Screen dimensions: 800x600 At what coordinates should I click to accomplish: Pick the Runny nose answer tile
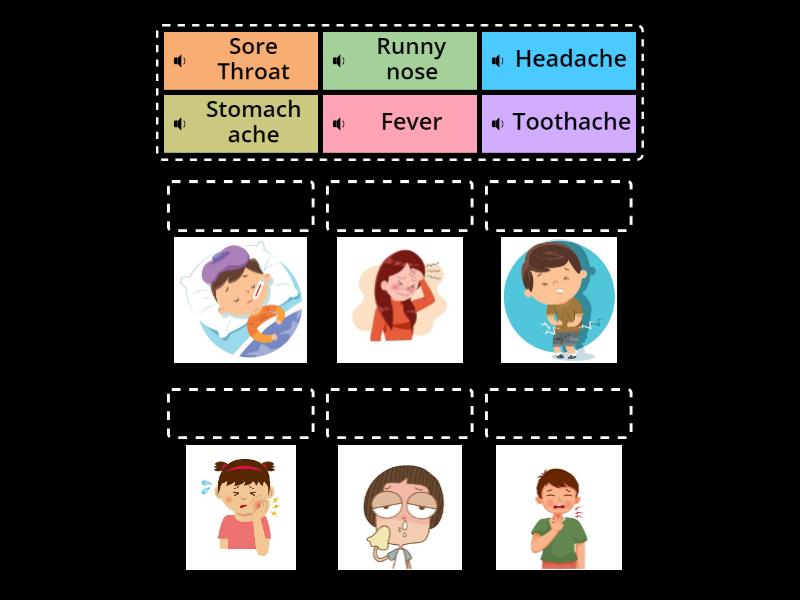coord(411,60)
